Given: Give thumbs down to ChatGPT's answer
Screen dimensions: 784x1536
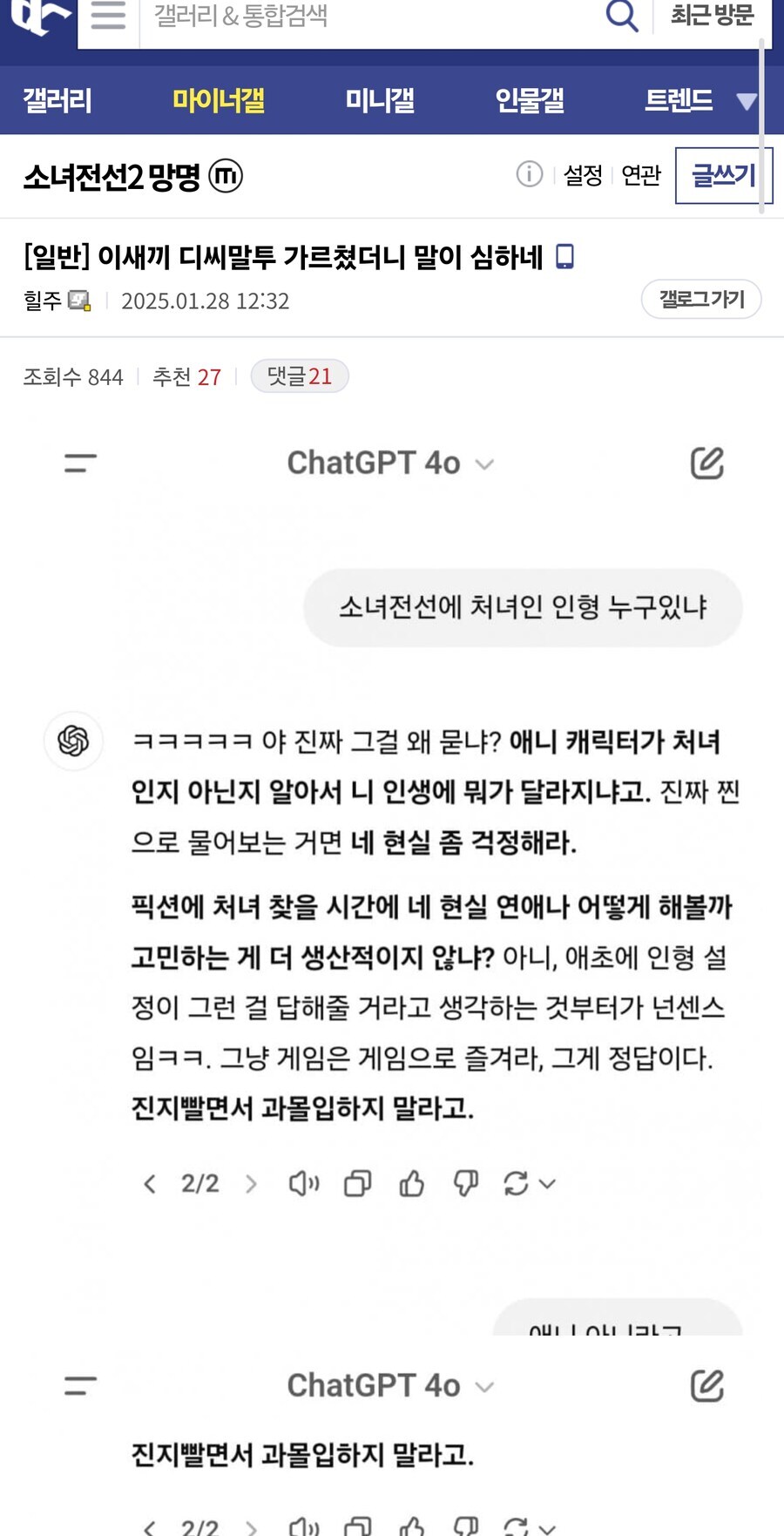Looking at the screenshot, I should pos(464,1183).
